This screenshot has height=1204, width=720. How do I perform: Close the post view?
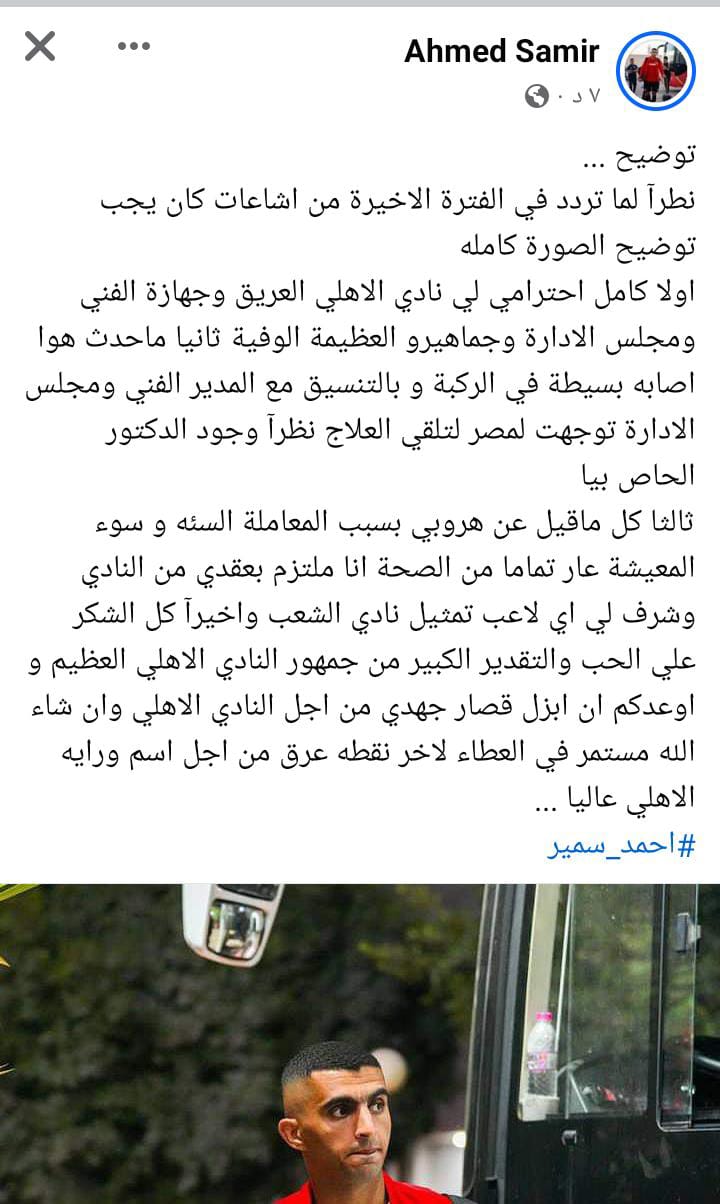click(40, 46)
